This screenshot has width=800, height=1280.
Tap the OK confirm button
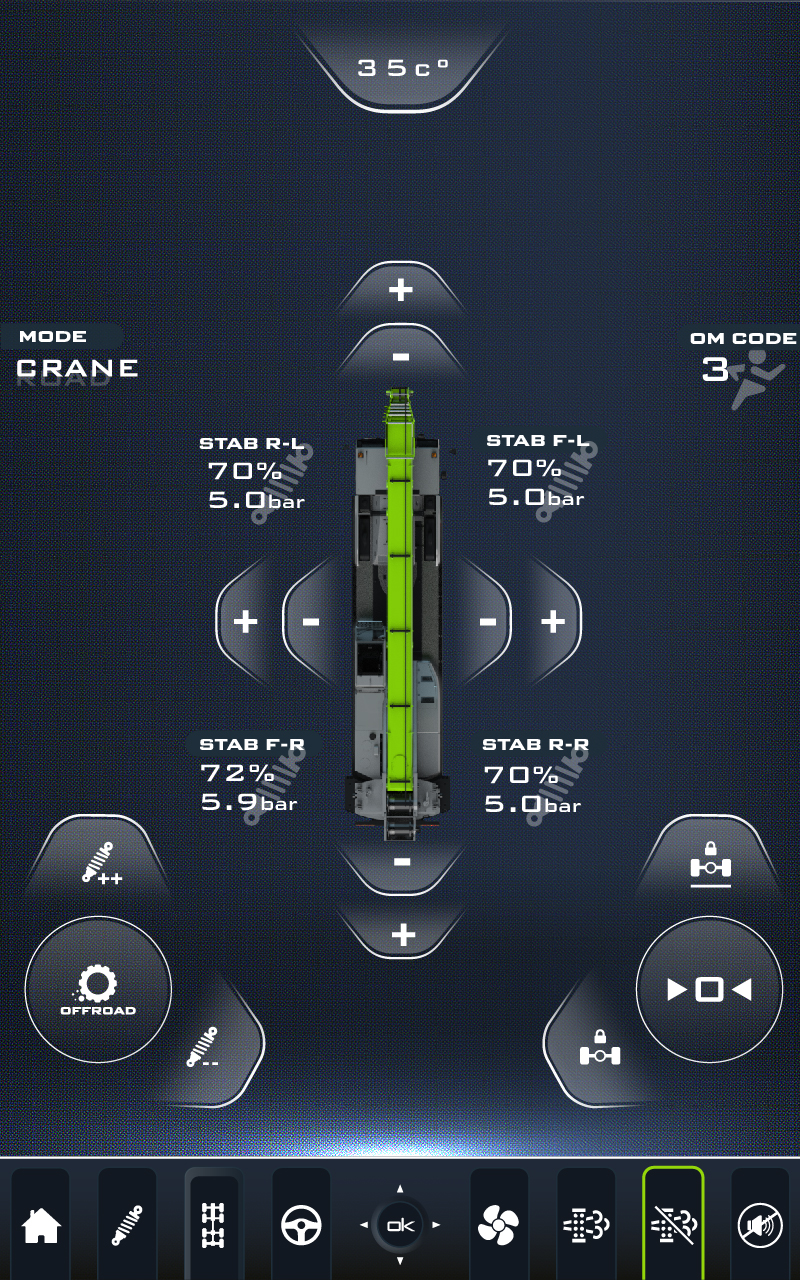(400, 1224)
